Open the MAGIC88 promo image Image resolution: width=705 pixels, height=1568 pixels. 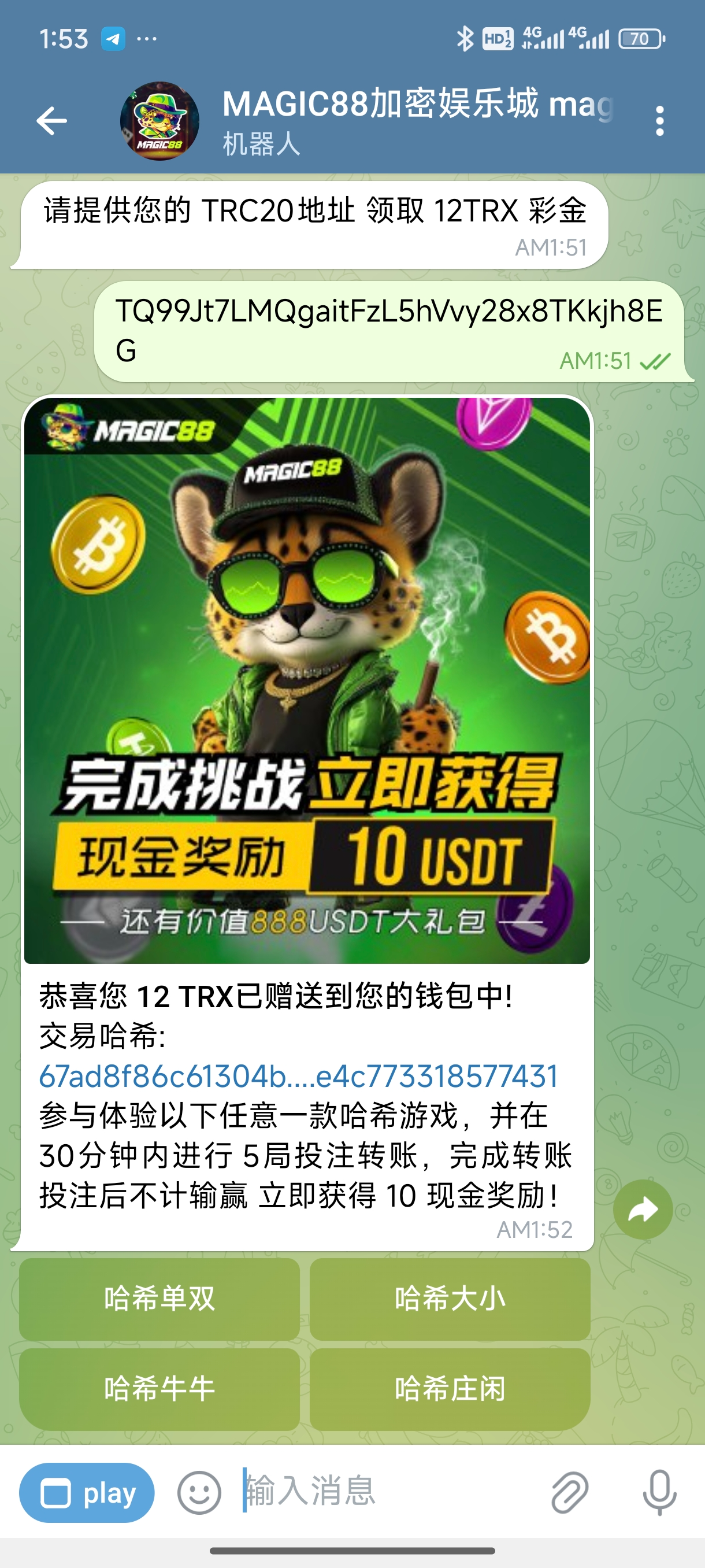tap(307, 680)
